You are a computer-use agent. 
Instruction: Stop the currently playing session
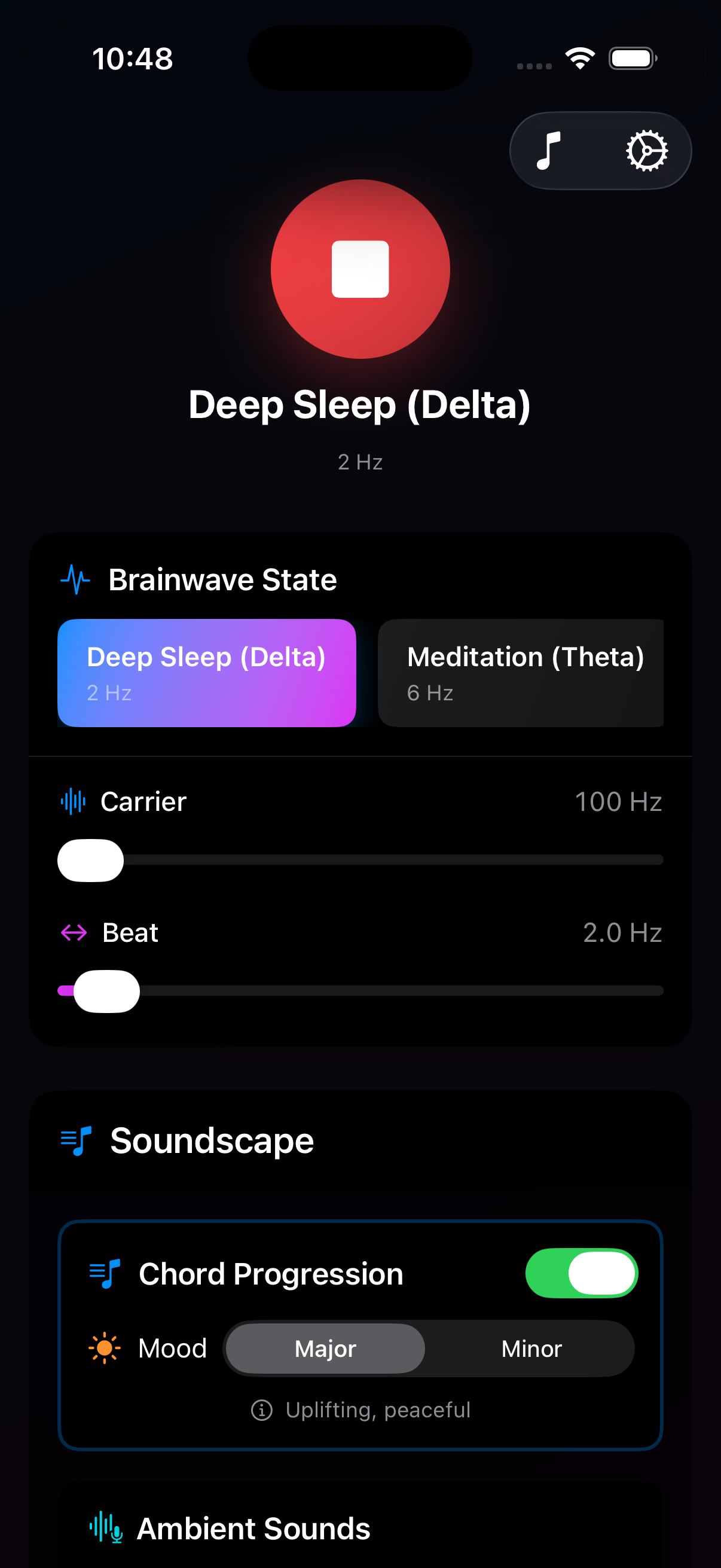pyautogui.click(x=360, y=269)
